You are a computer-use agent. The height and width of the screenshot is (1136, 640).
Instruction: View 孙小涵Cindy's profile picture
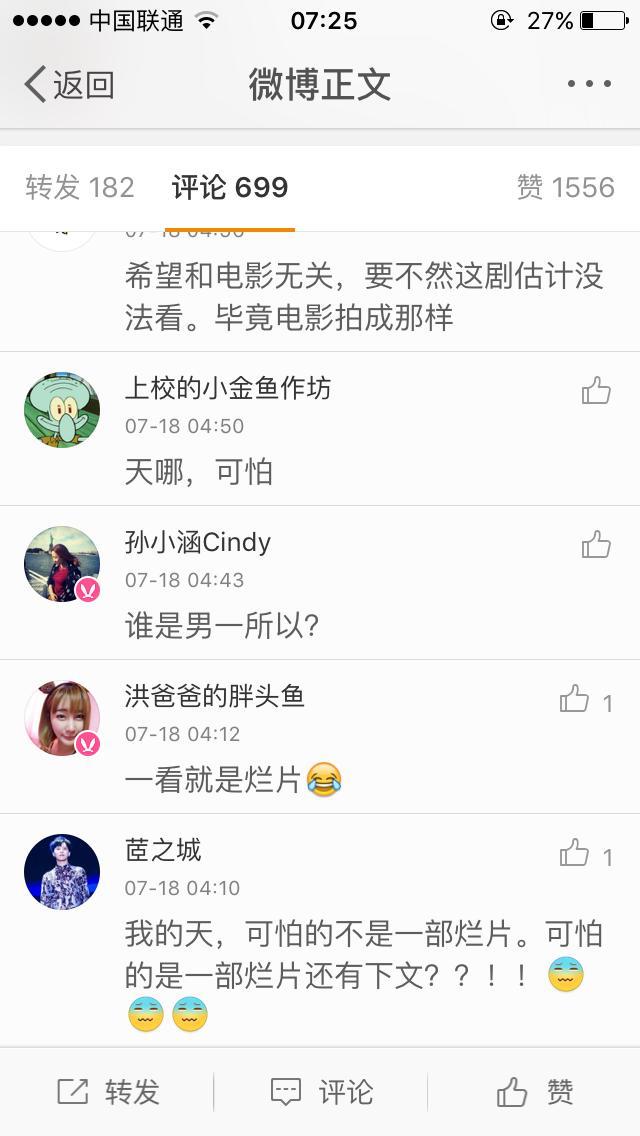tap(62, 564)
